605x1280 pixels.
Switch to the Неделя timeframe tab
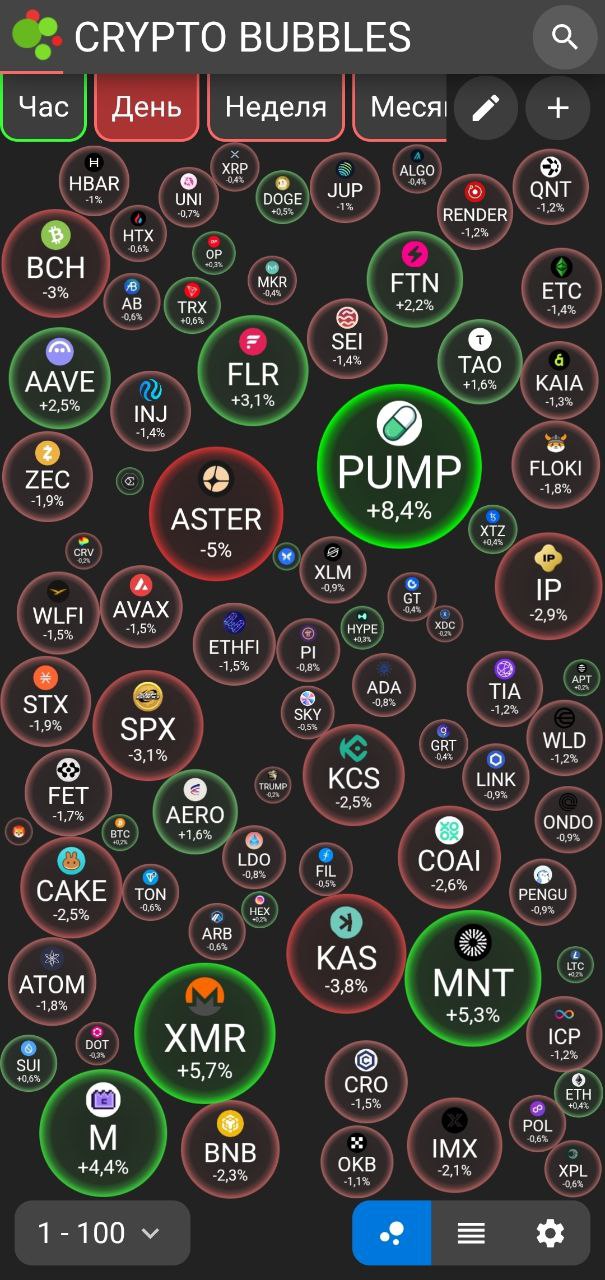[x=276, y=106]
